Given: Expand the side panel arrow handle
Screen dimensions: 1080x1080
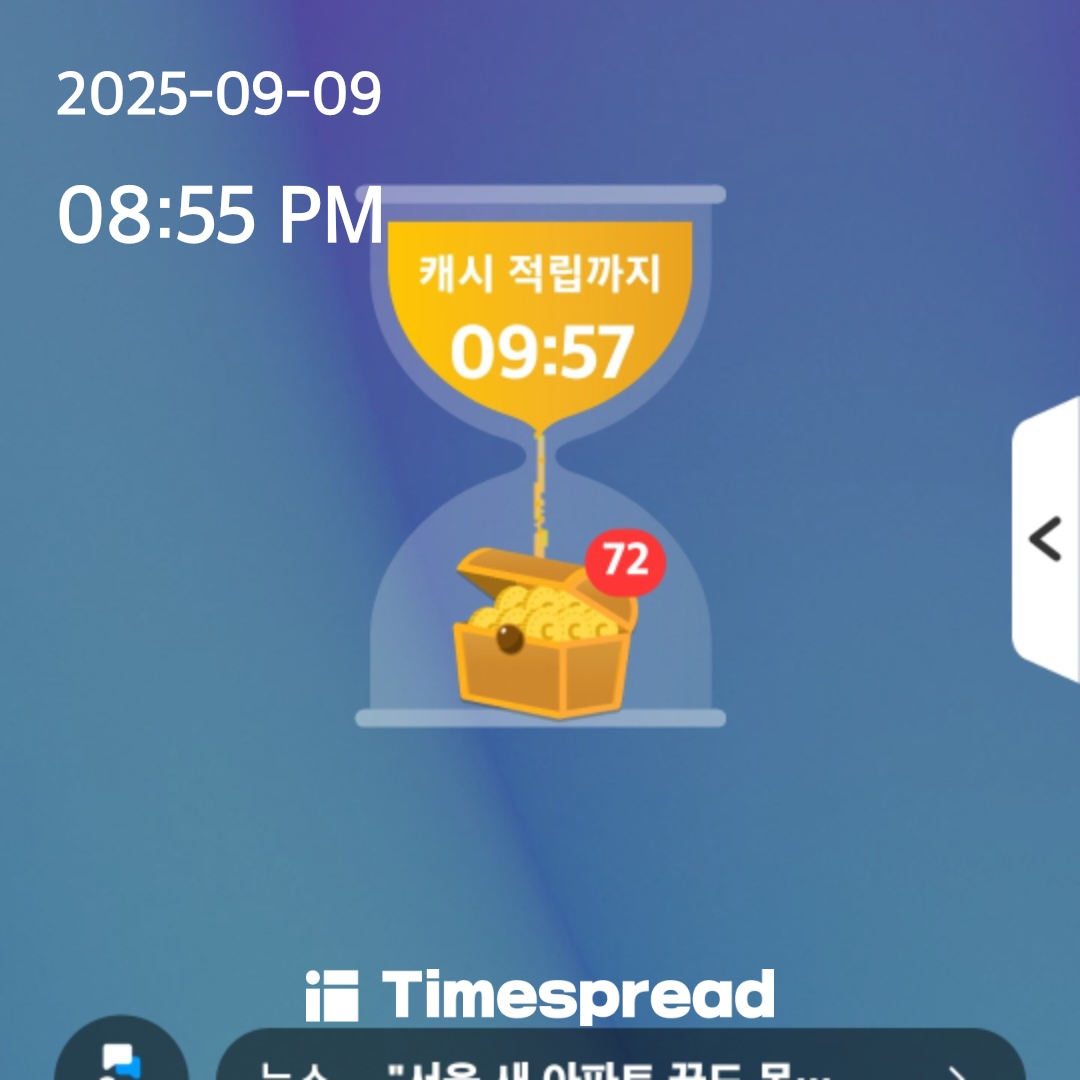Looking at the screenshot, I should [x=1046, y=541].
